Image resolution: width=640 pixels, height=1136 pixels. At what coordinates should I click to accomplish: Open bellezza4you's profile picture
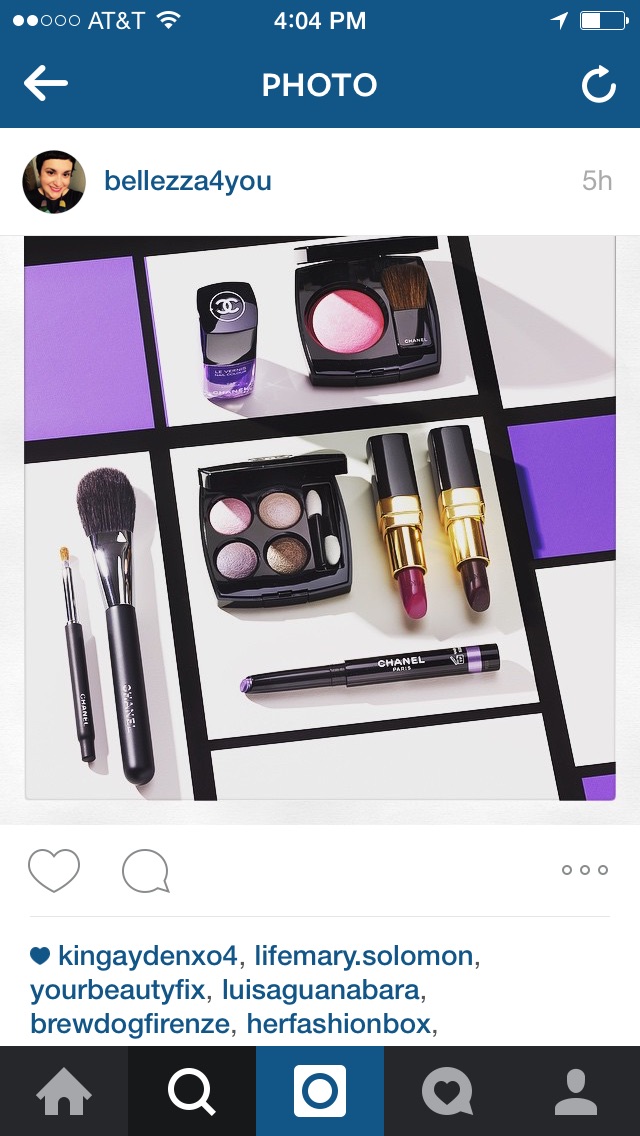pyautogui.click(x=54, y=181)
